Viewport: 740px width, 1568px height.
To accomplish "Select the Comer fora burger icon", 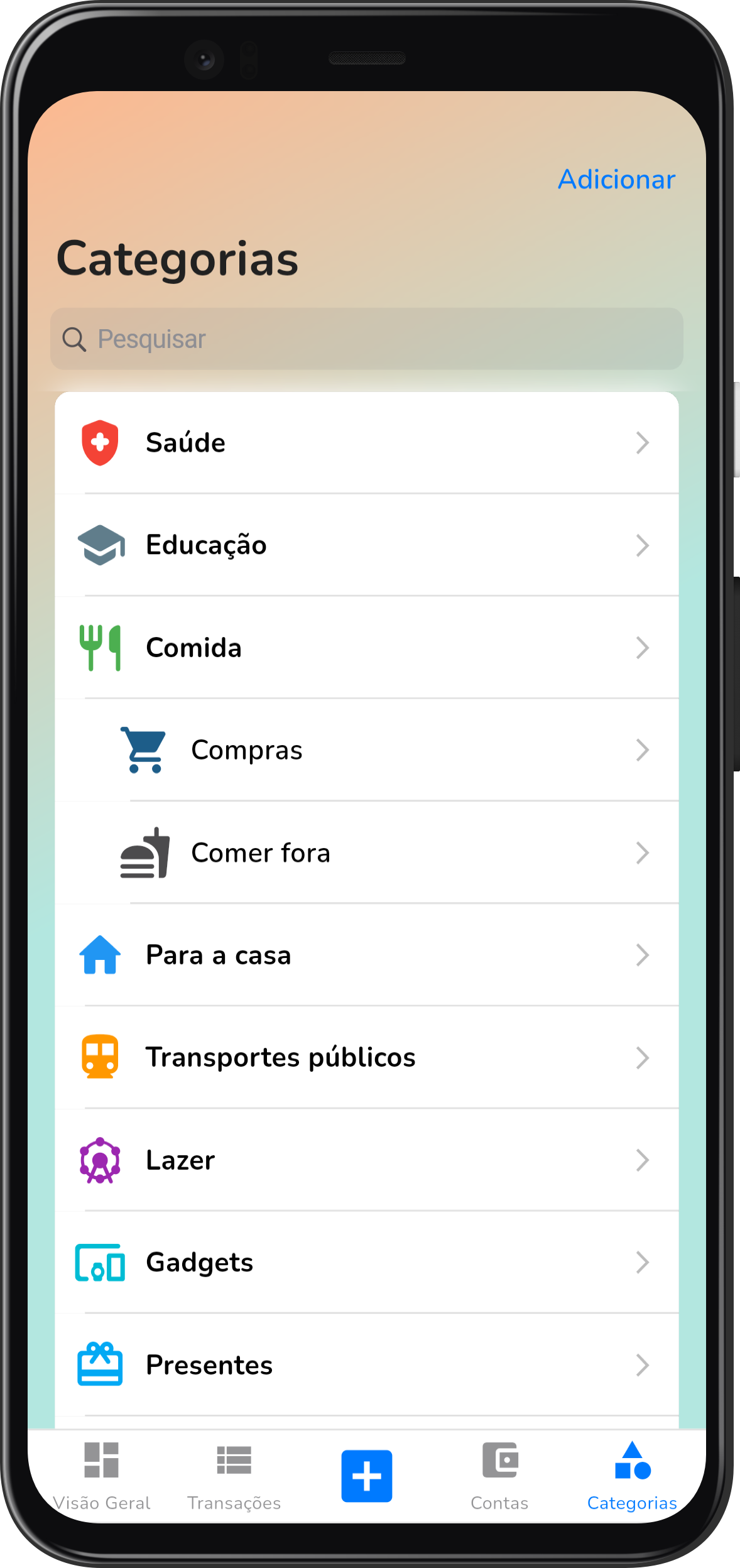I will 143,852.
